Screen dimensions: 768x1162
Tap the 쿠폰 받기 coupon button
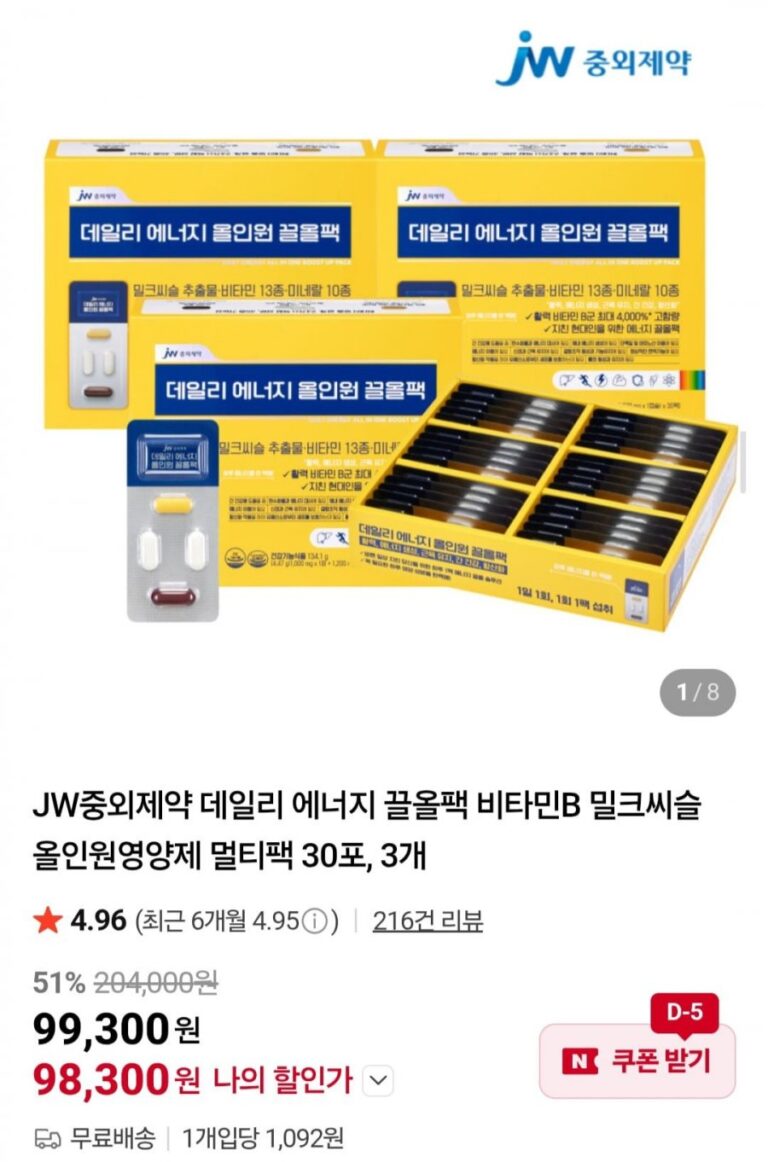tap(638, 1061)
